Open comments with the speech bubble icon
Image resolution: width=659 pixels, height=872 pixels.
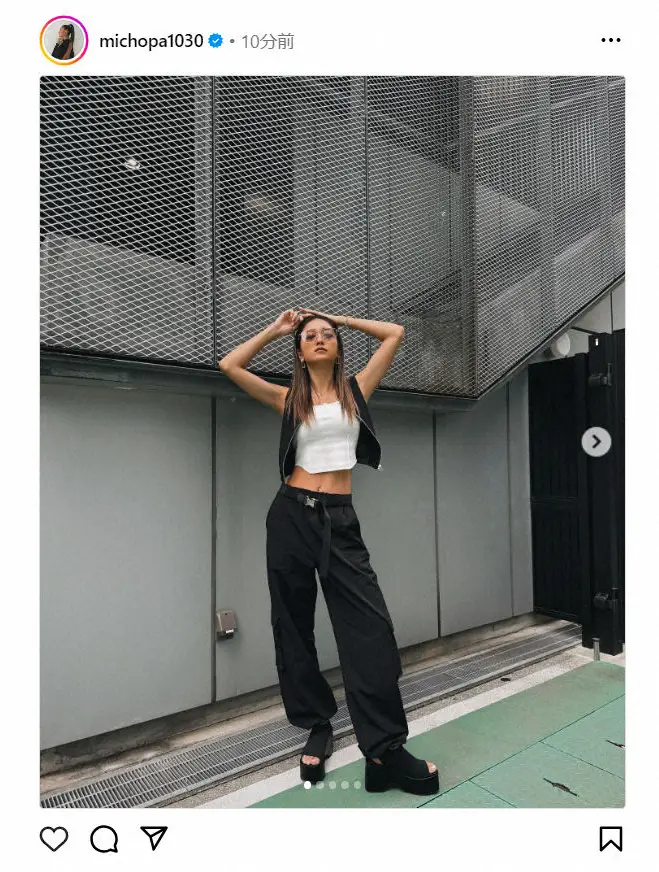pyautogui.click(x=104, y=838)
